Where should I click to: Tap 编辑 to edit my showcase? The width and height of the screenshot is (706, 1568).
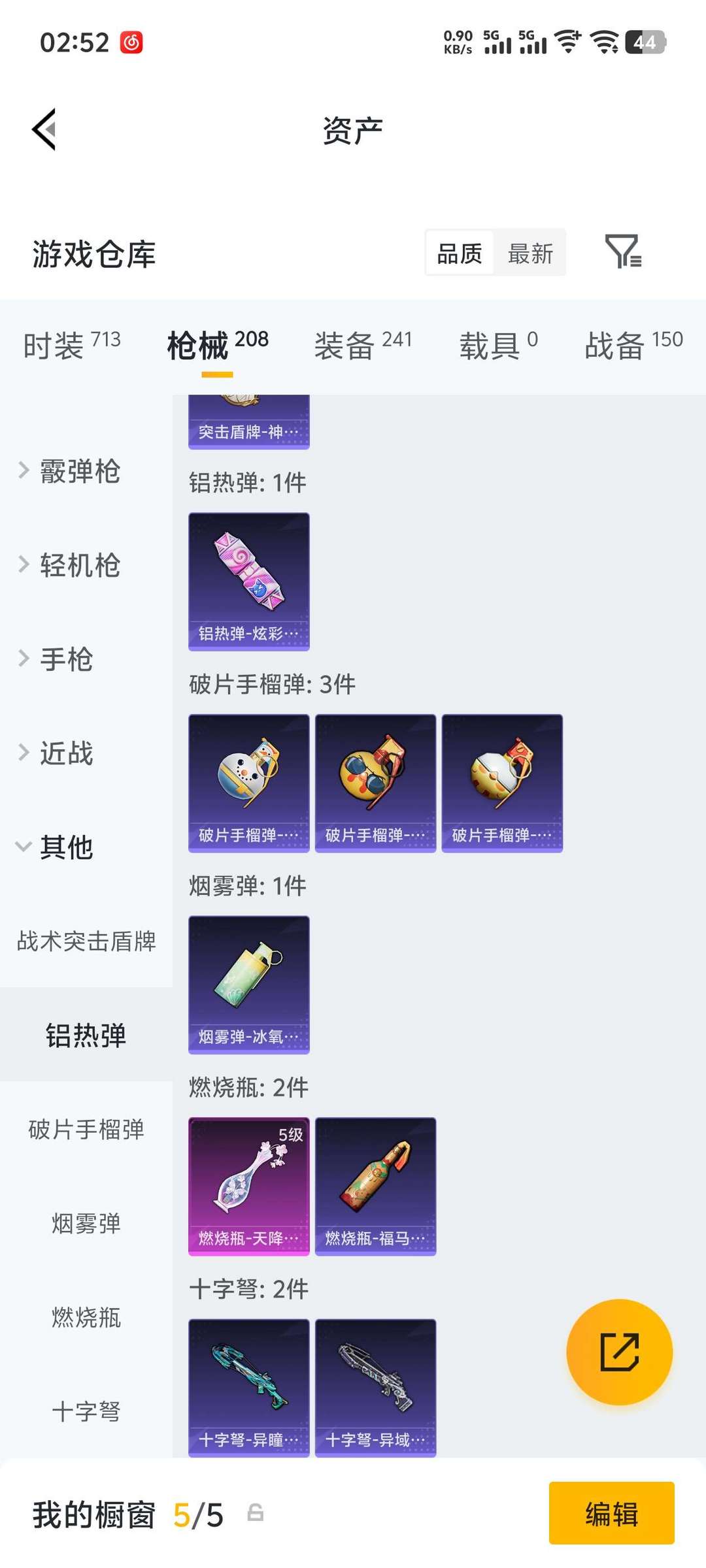[x=611, y=1513]
